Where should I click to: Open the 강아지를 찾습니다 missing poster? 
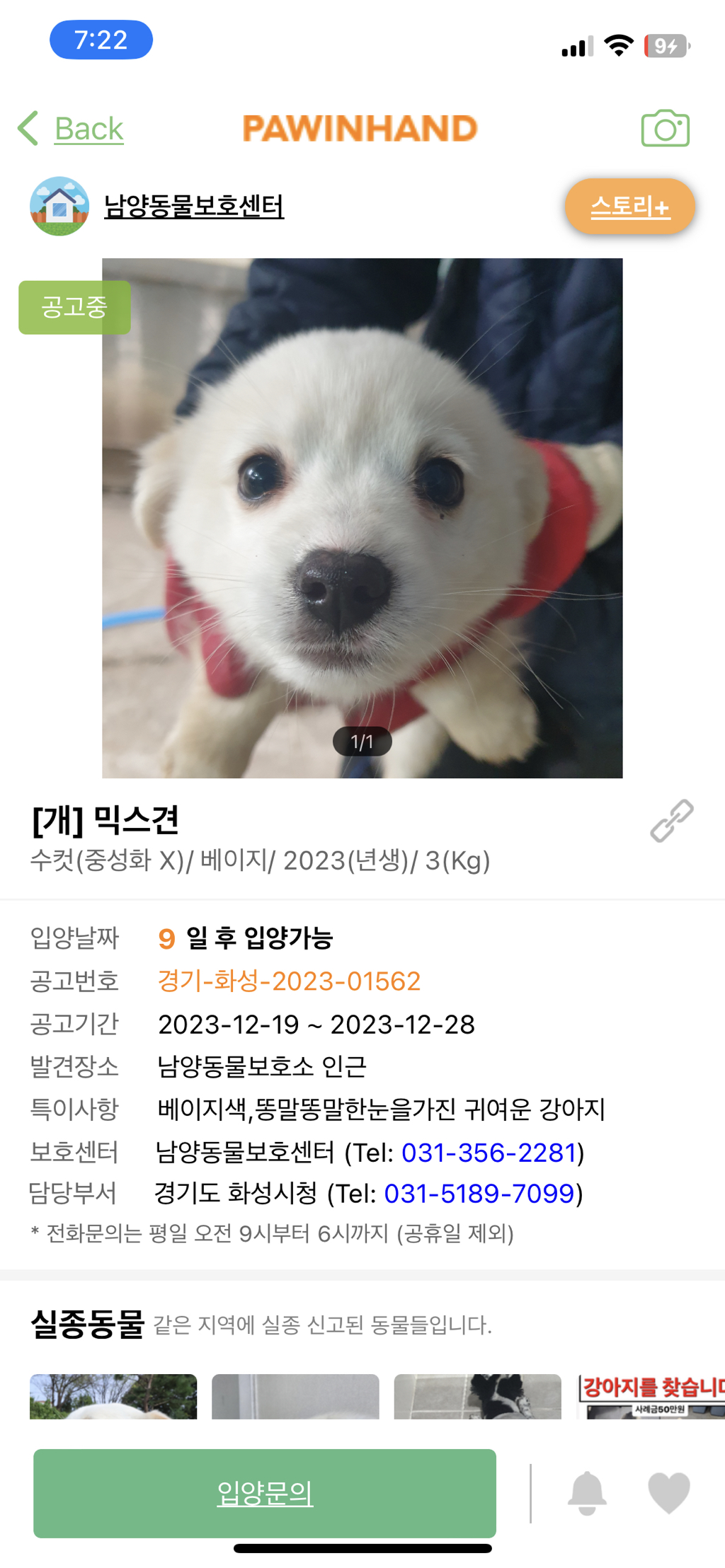651,1396
